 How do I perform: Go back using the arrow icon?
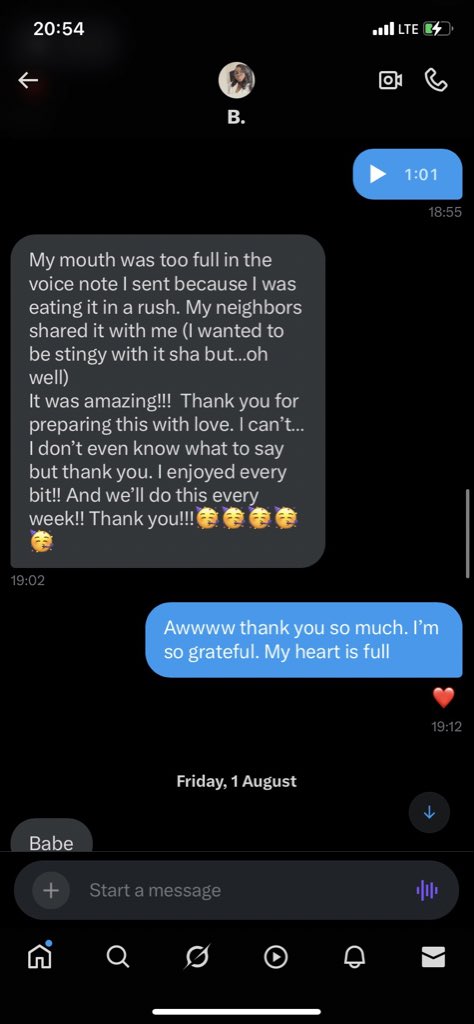28,80
